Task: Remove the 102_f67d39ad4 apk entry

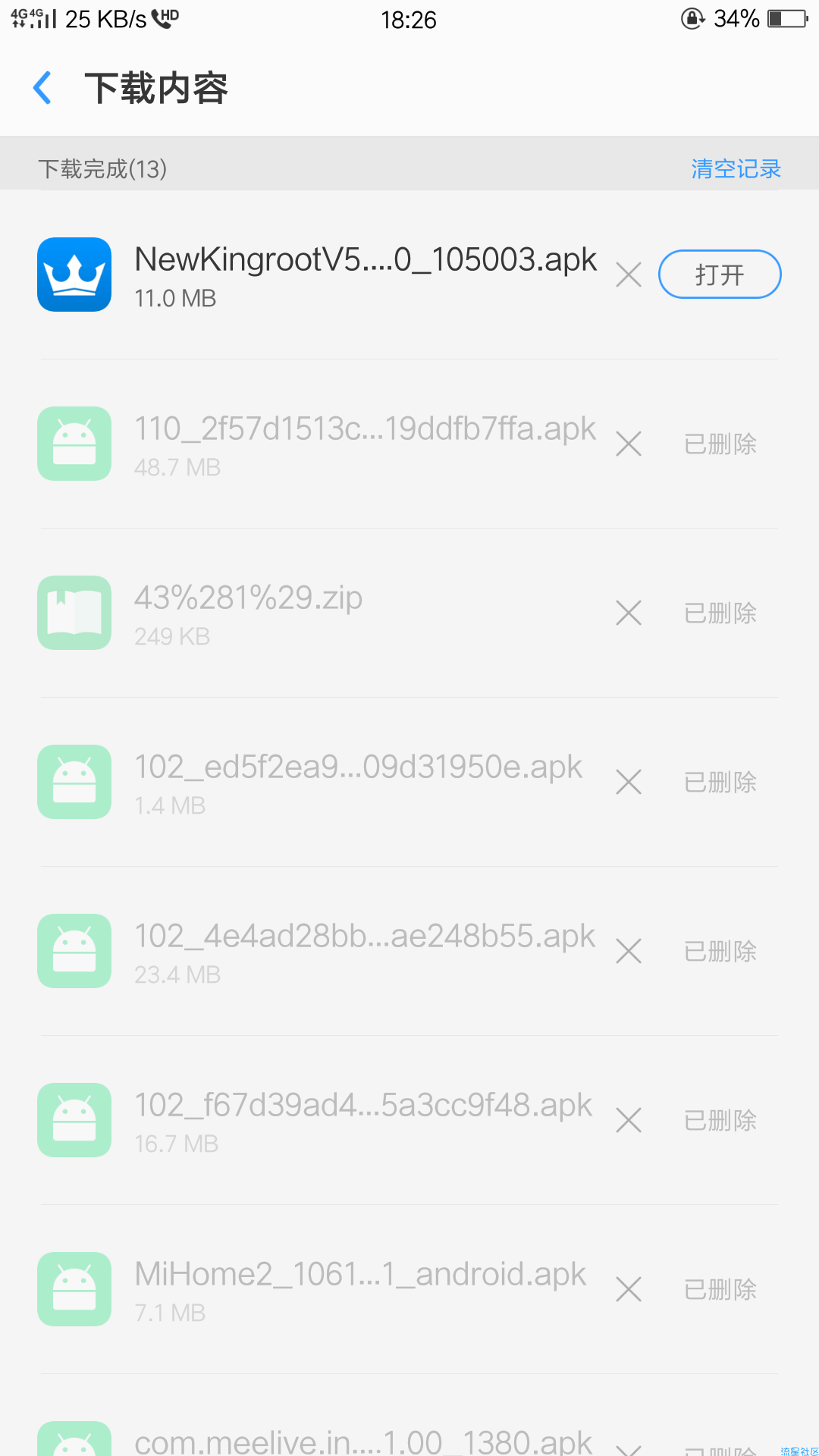Action: pos(629,1120)
